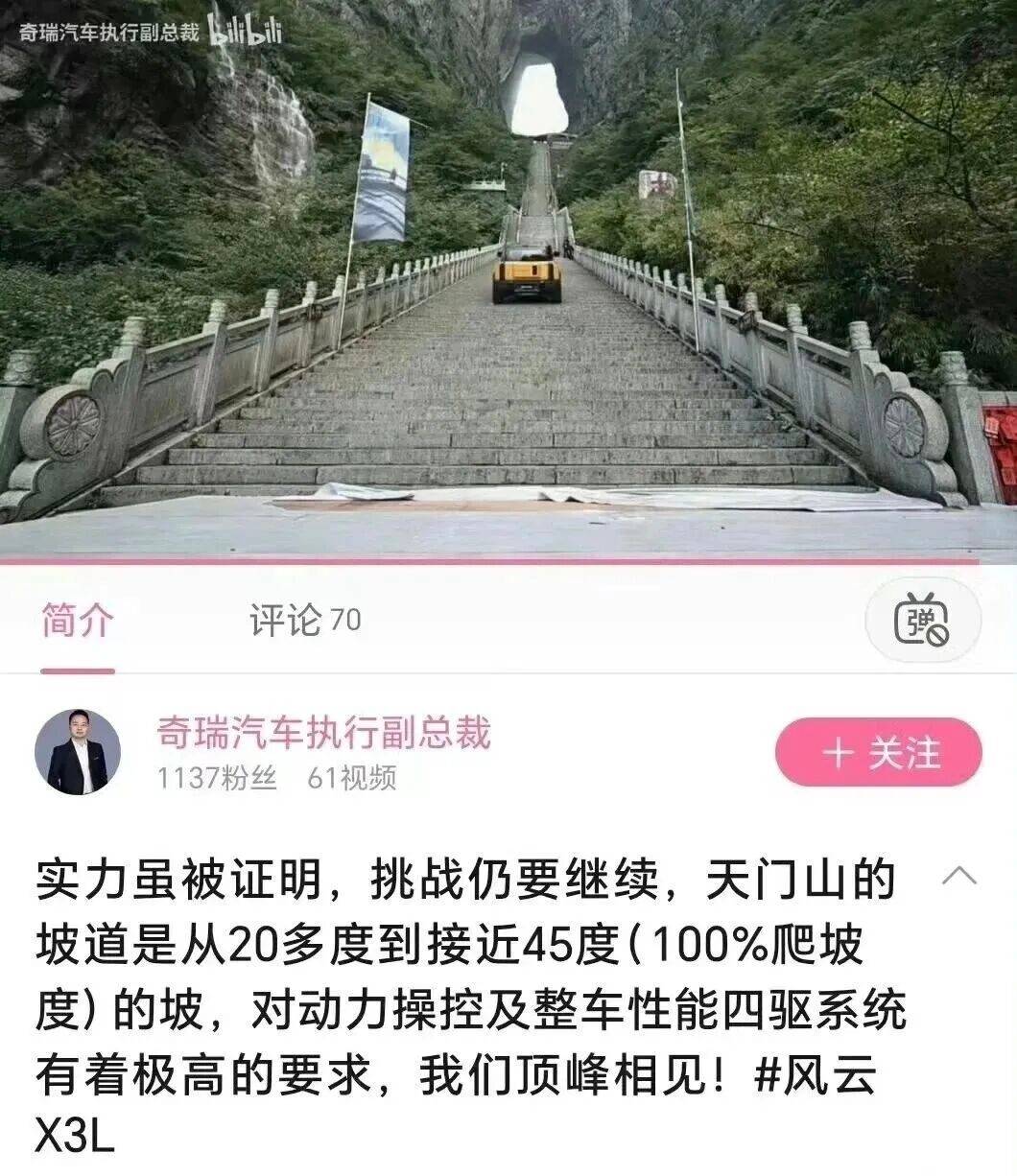The width and height of the screenshot is (1017, 1176).
Task: Switch to the 评论 comments tab
Action: coord(304,621)
